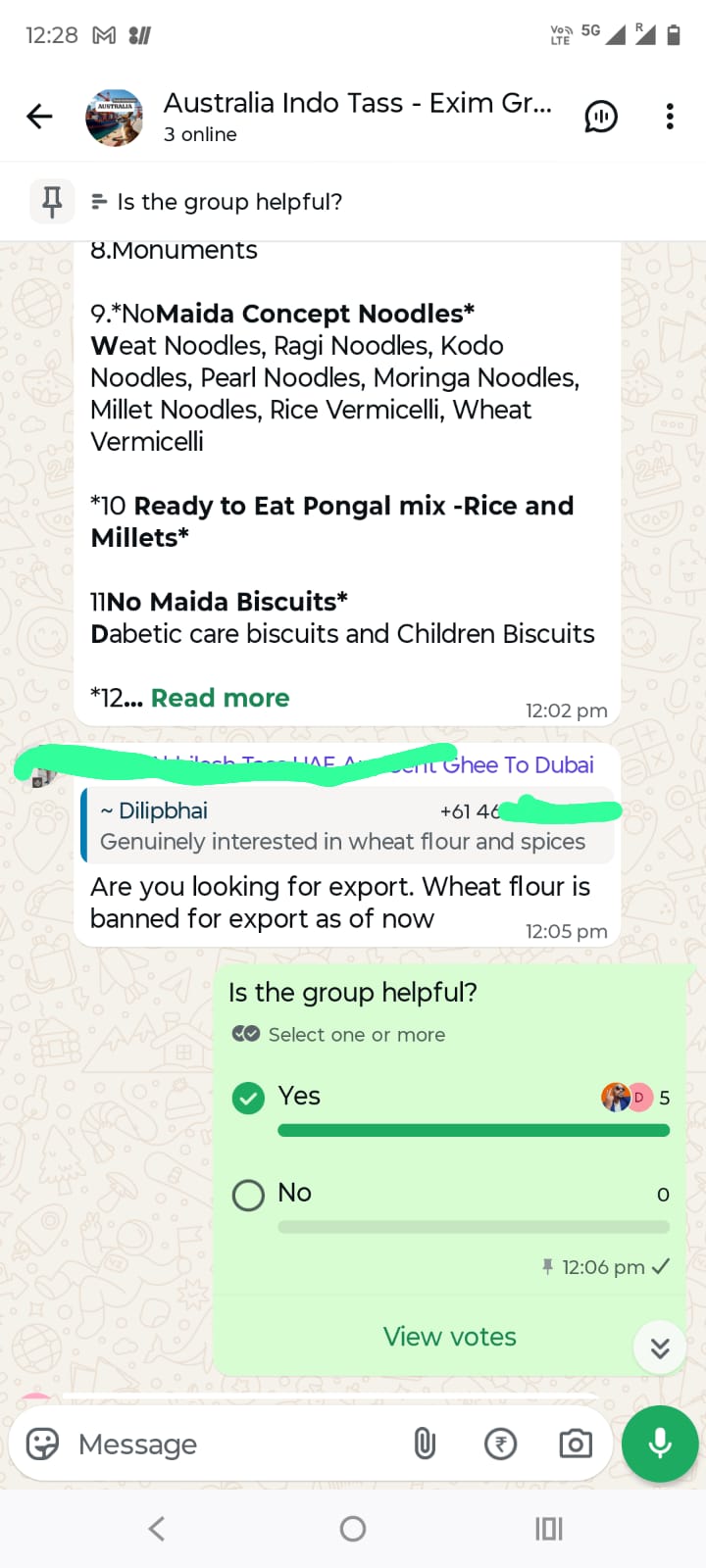Screen dimensions: 706x1568
Task: Tap the scroll-to-bottom double chevron
Action: click(659, 1347)
